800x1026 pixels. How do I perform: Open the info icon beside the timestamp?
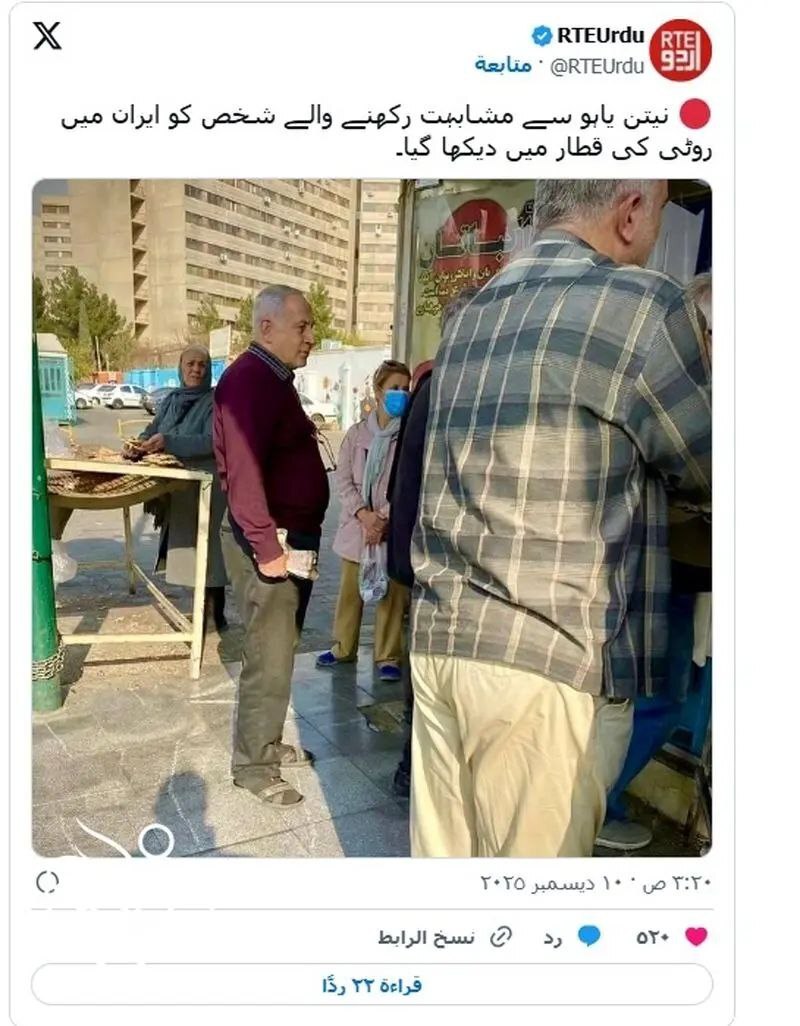(x=47, y=882)
